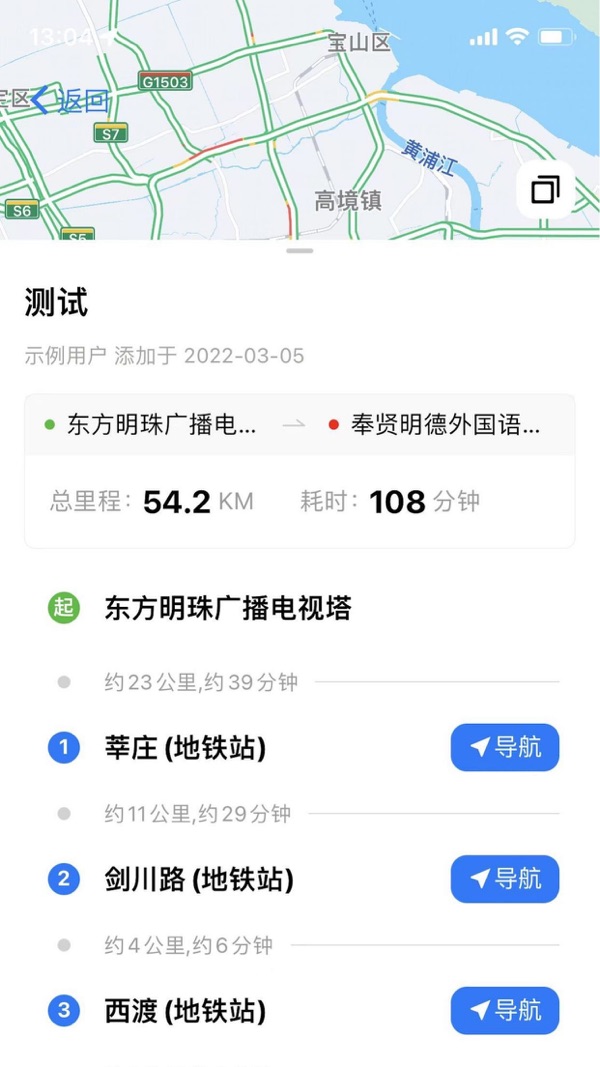
Task: Start navigation to 剑川路 (地铁站)
Action: [x=505, y=879]
